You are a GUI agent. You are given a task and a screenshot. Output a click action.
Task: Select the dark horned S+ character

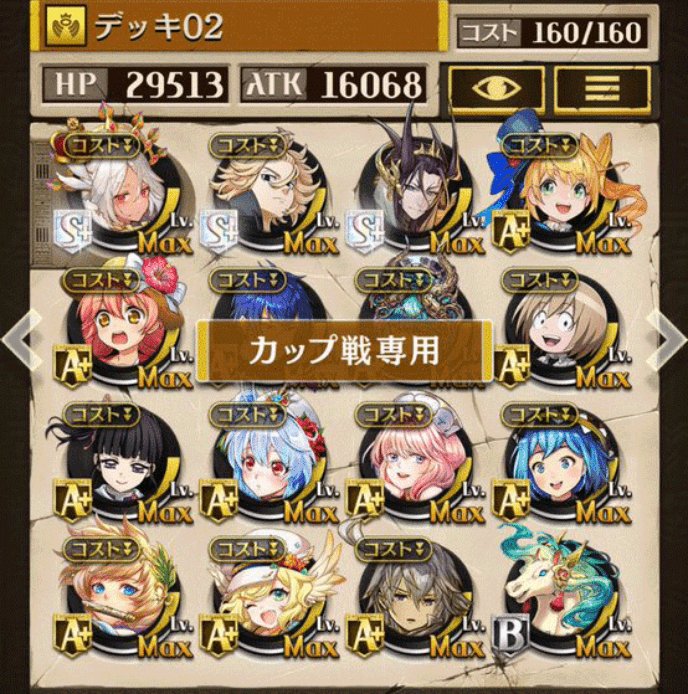tap(414, 195)
